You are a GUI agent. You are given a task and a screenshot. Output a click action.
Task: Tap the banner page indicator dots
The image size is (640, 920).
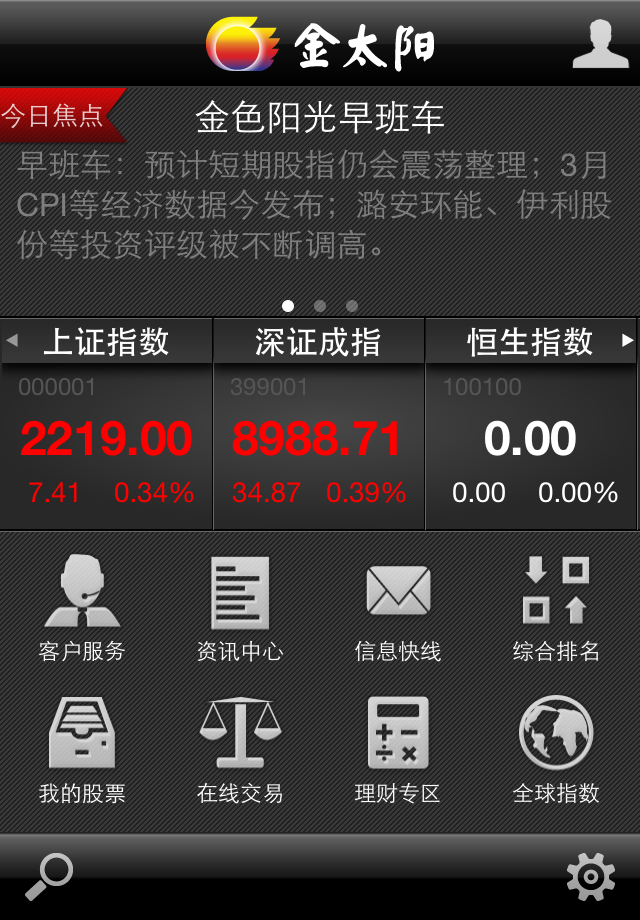(320, 306)
